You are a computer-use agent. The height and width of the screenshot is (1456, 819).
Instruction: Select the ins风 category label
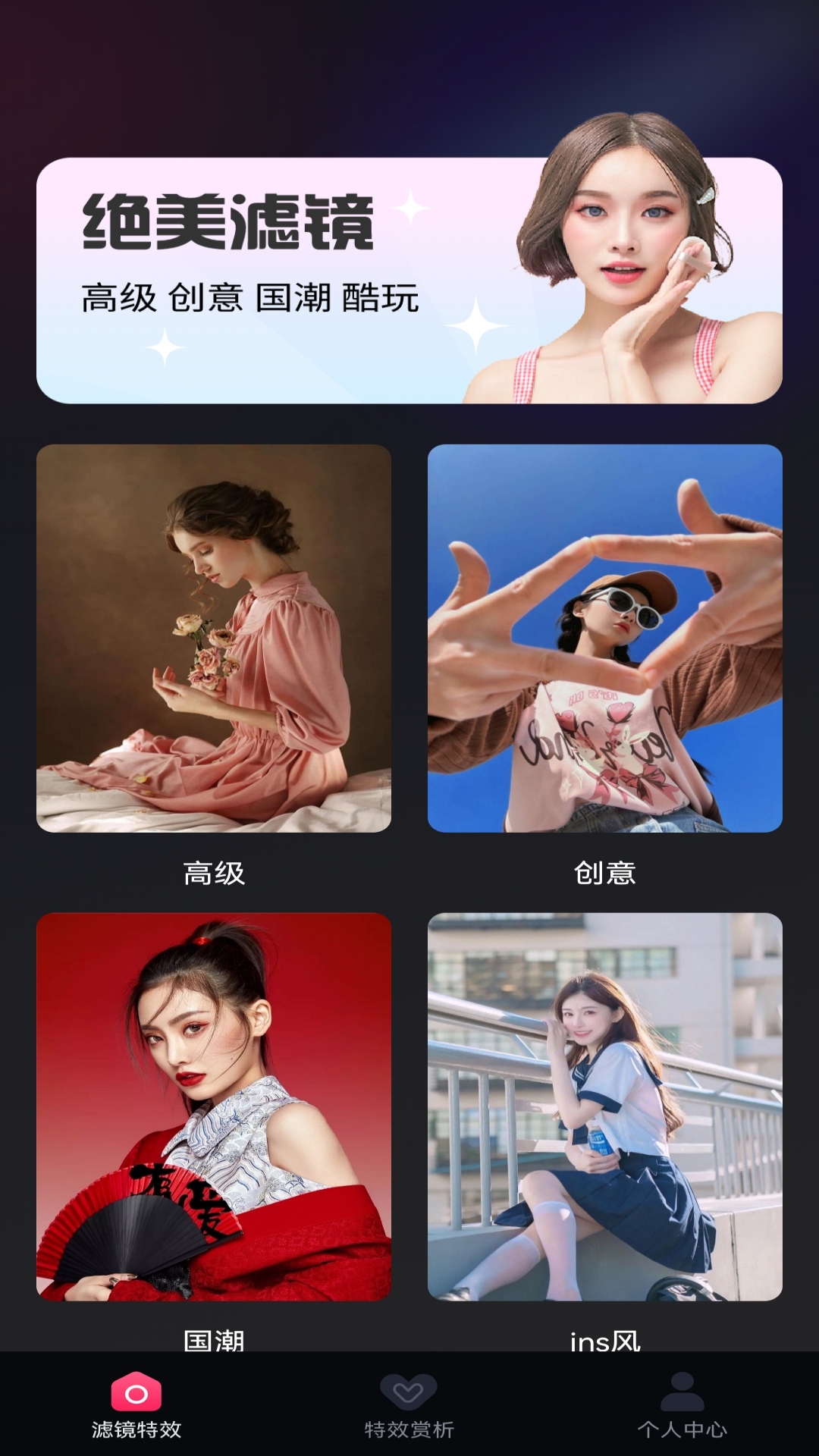pos(604,1337)
